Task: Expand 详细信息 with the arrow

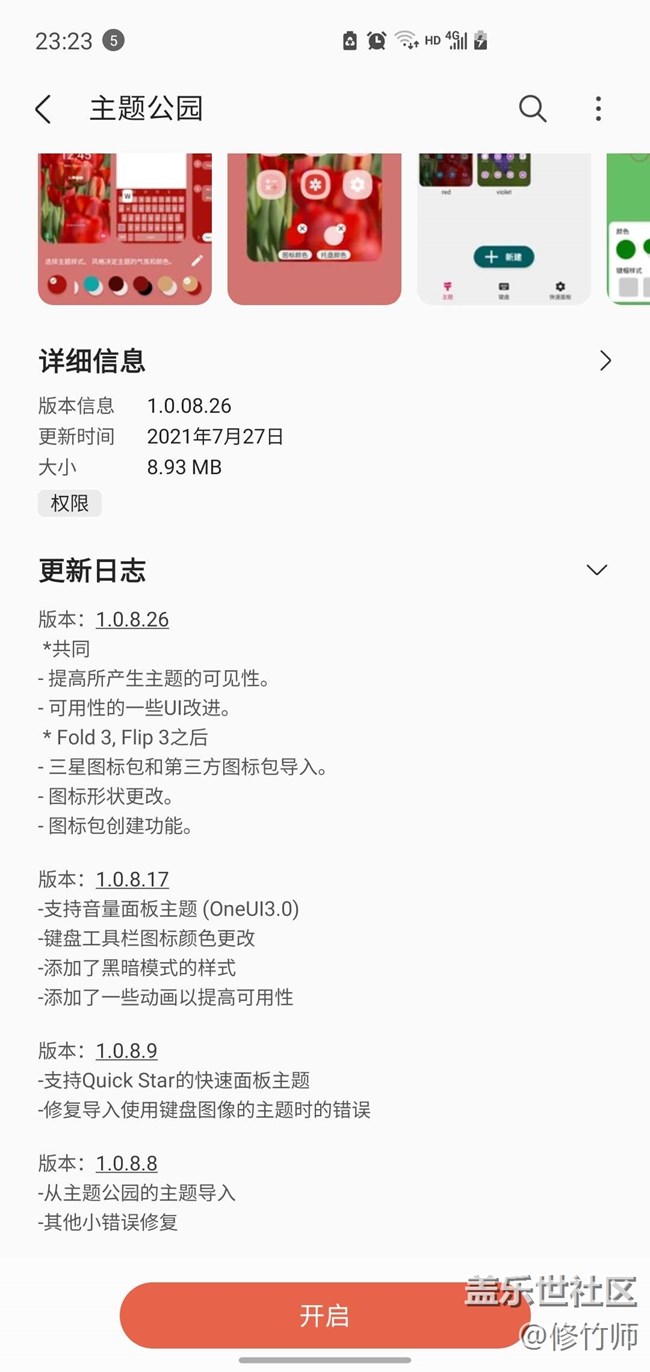Action: 604,361
